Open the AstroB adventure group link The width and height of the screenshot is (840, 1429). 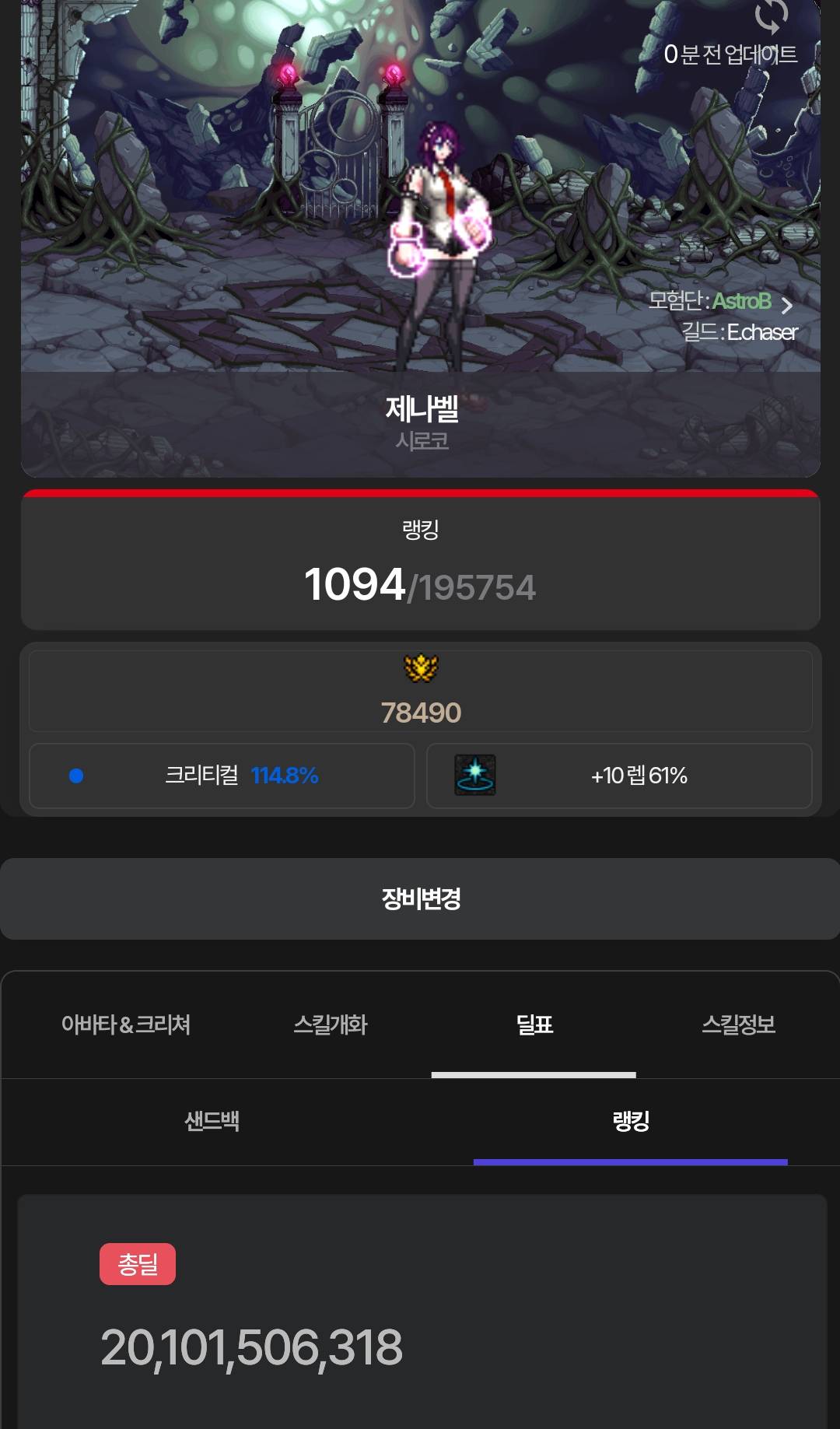point(741,302)
